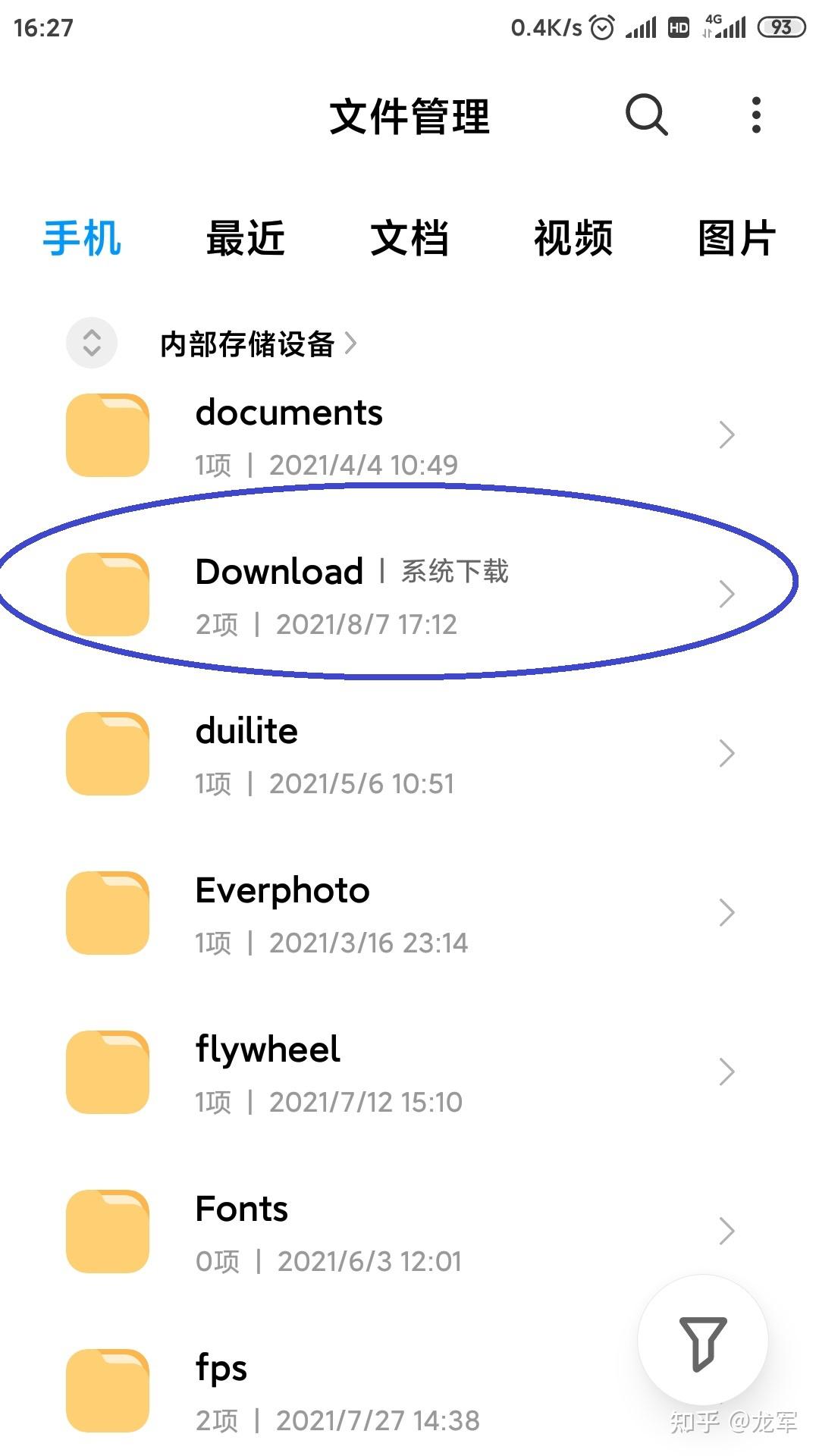Open the Download 系统下载 folder
The width and height of the screenshot is (819, 1456).
[409, 595]
